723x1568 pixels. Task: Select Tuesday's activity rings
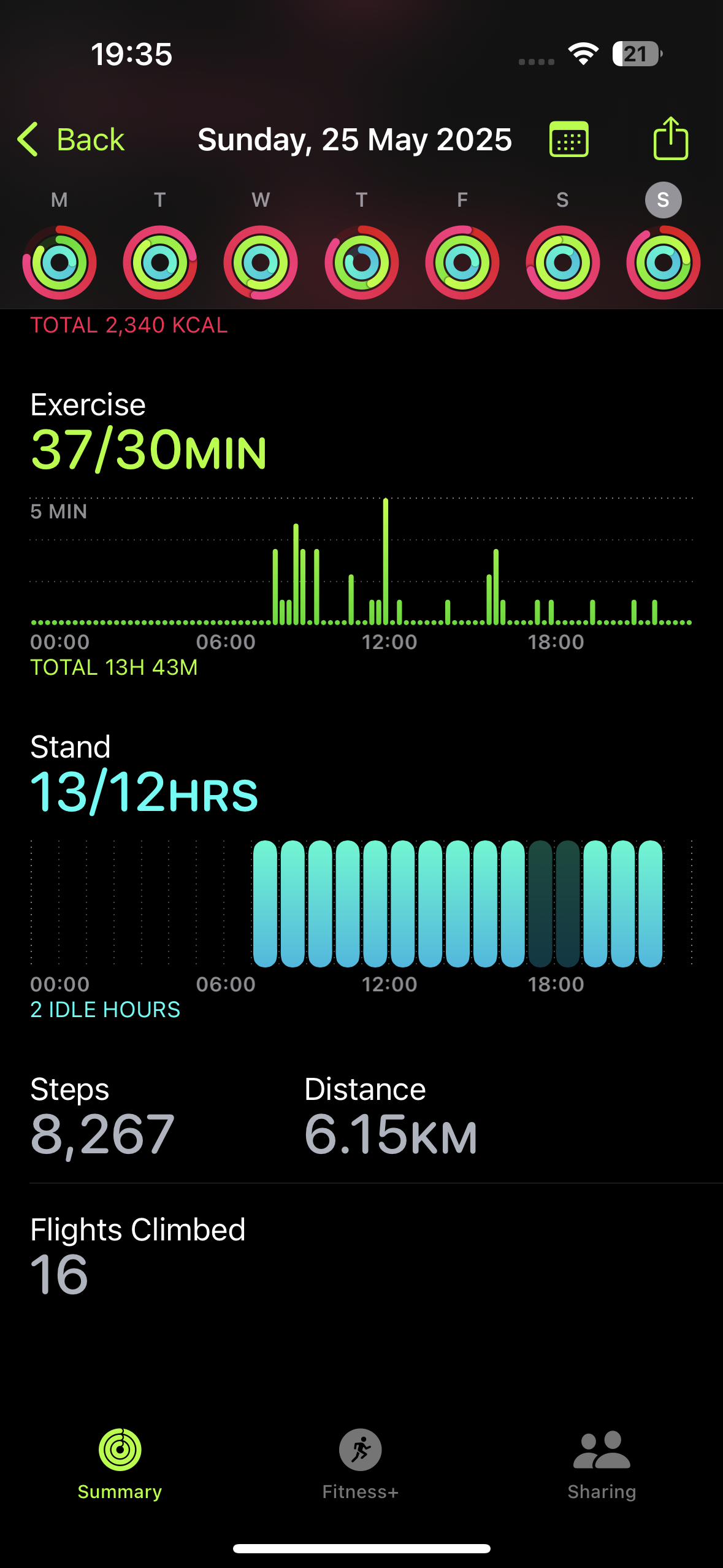point(160,263)
